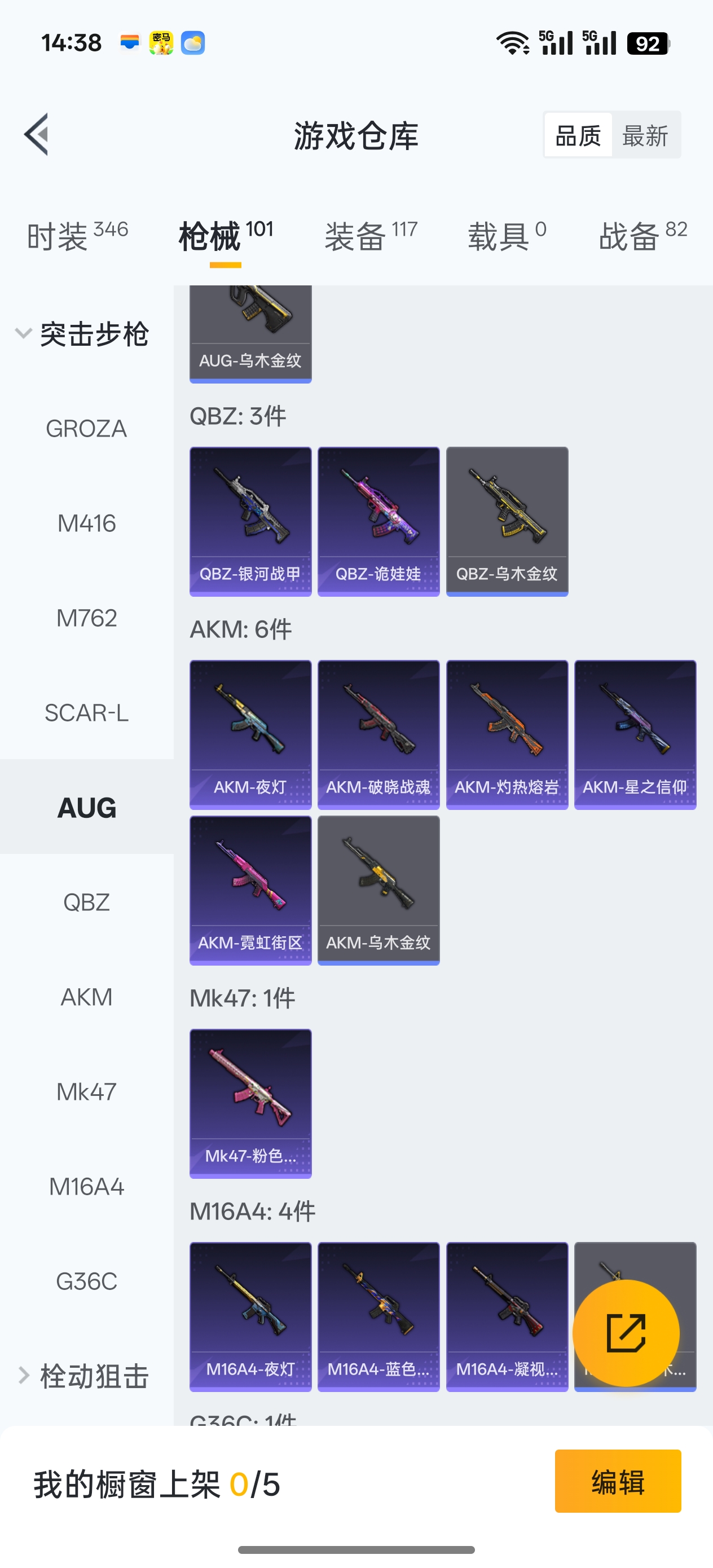Choose SCAR-L from the sidebar
This screenshot has height=1568, width=713.
pos(86,713)
